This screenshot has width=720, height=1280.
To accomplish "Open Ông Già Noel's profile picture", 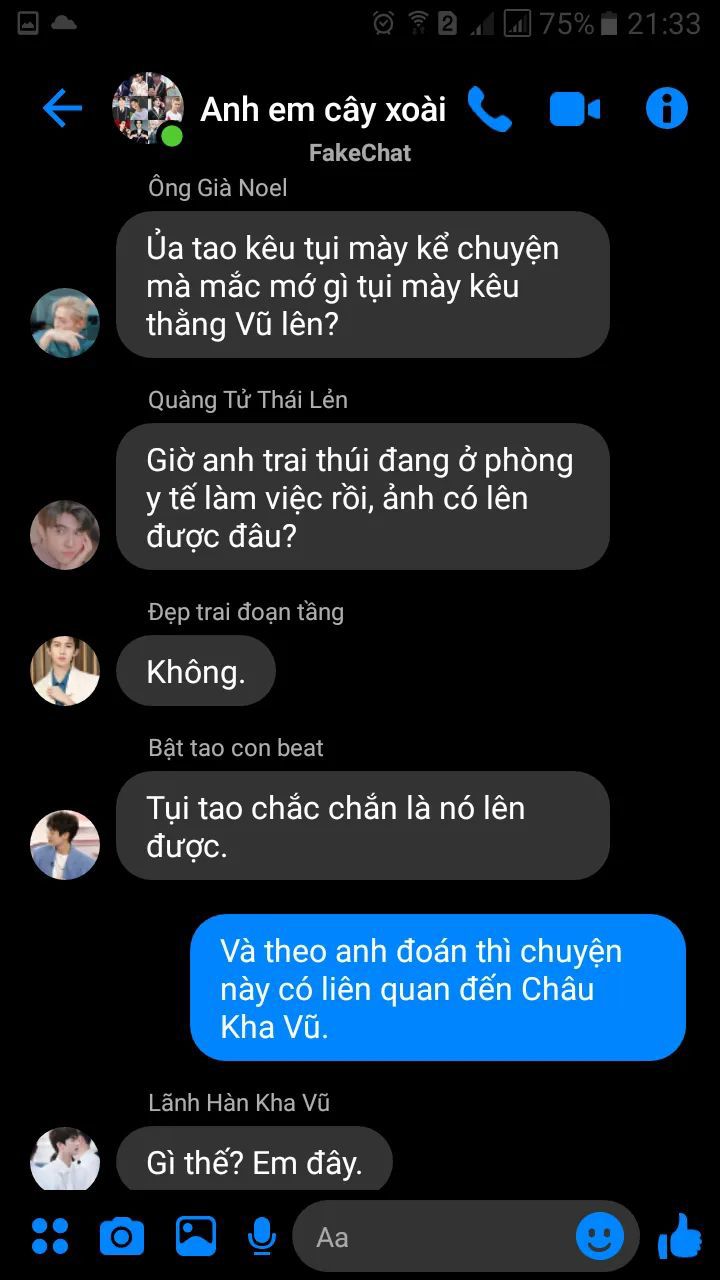I will point(65,322).
